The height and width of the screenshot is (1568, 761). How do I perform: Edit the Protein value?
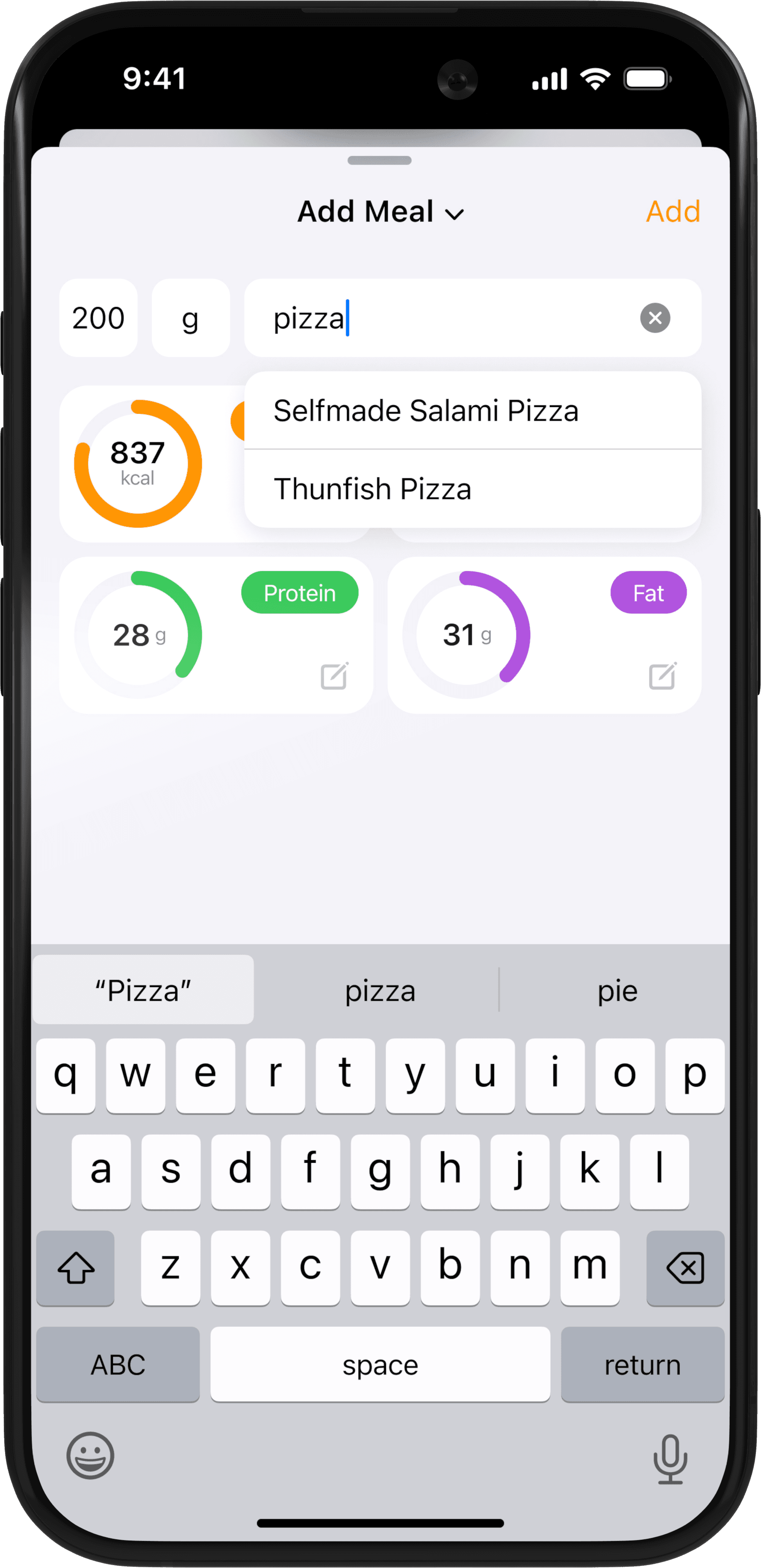click(334, 676)
